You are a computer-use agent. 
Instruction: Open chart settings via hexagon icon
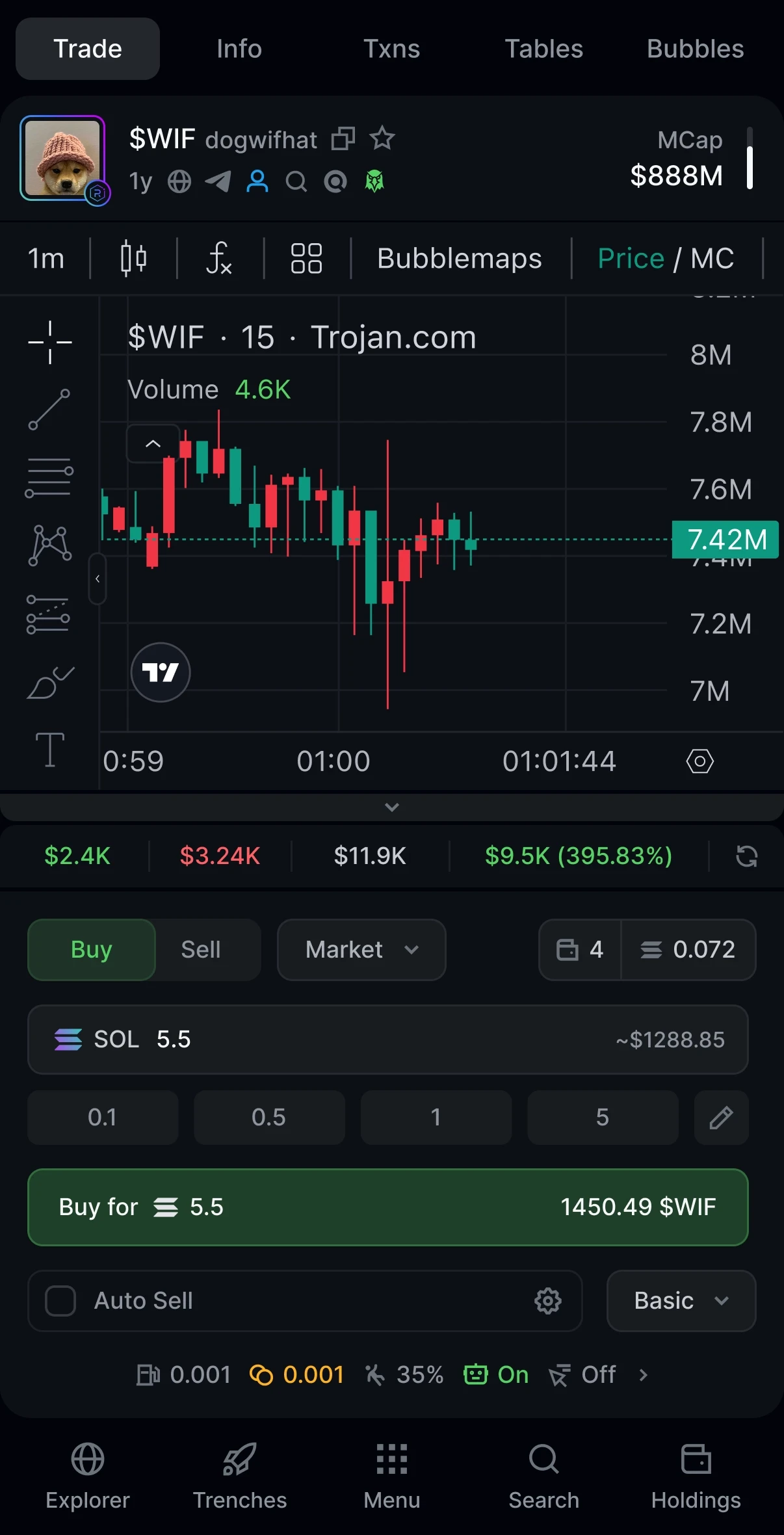pyautogui.click(x=701, y=761)
